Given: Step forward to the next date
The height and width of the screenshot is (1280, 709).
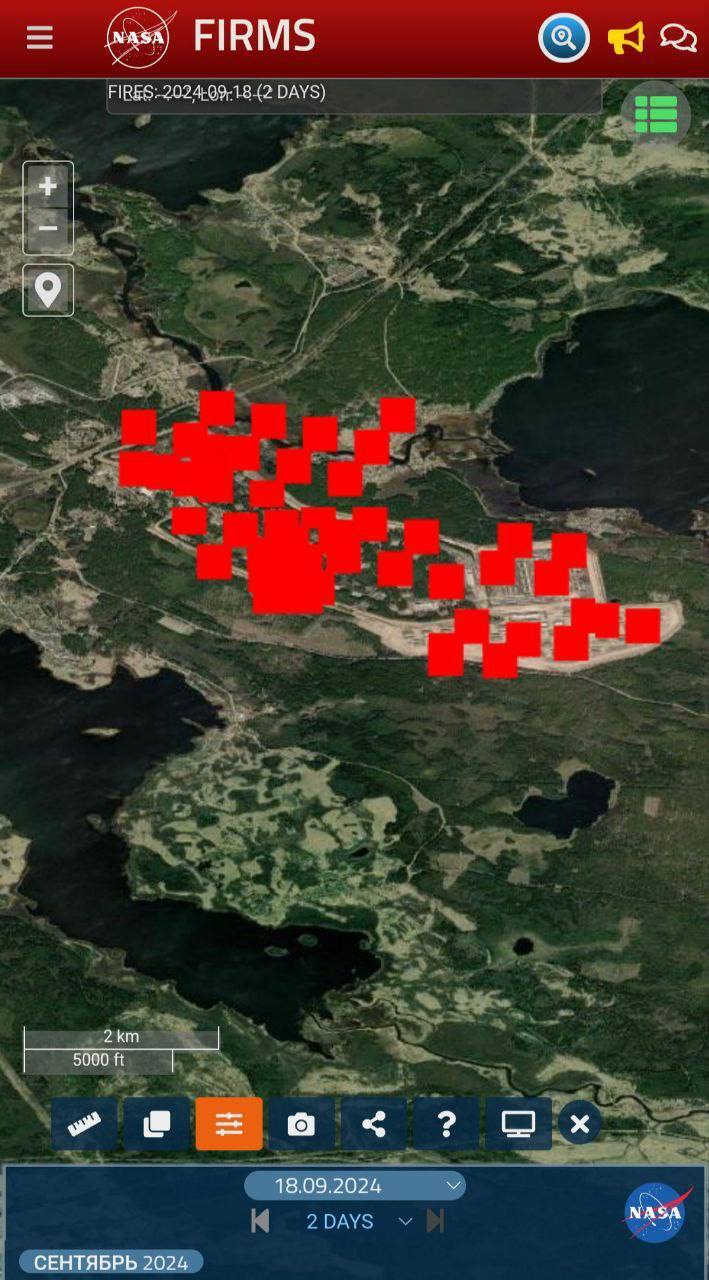Looking at the screenshot, I should (435, 1221).
